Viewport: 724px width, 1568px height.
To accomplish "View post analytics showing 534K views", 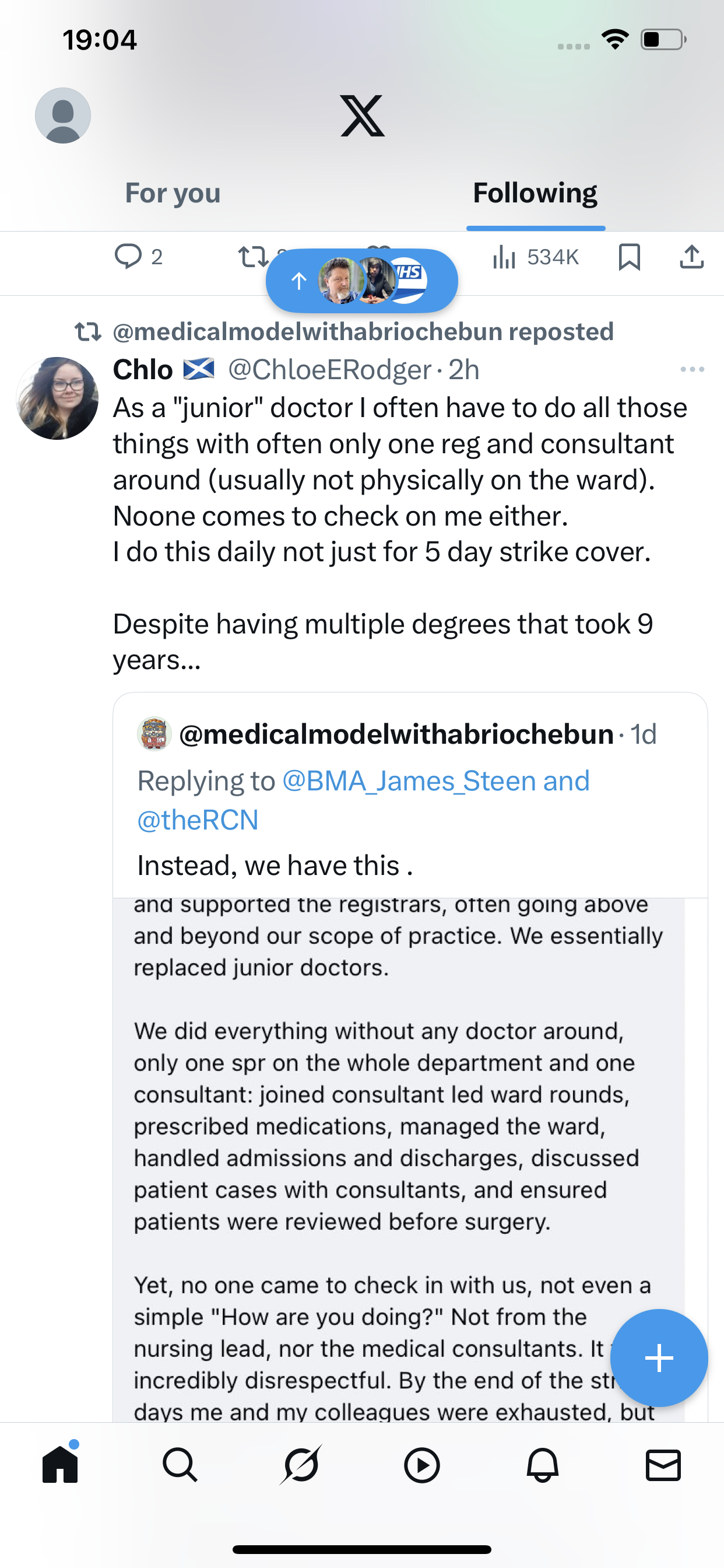I will [x=535, y=256].
